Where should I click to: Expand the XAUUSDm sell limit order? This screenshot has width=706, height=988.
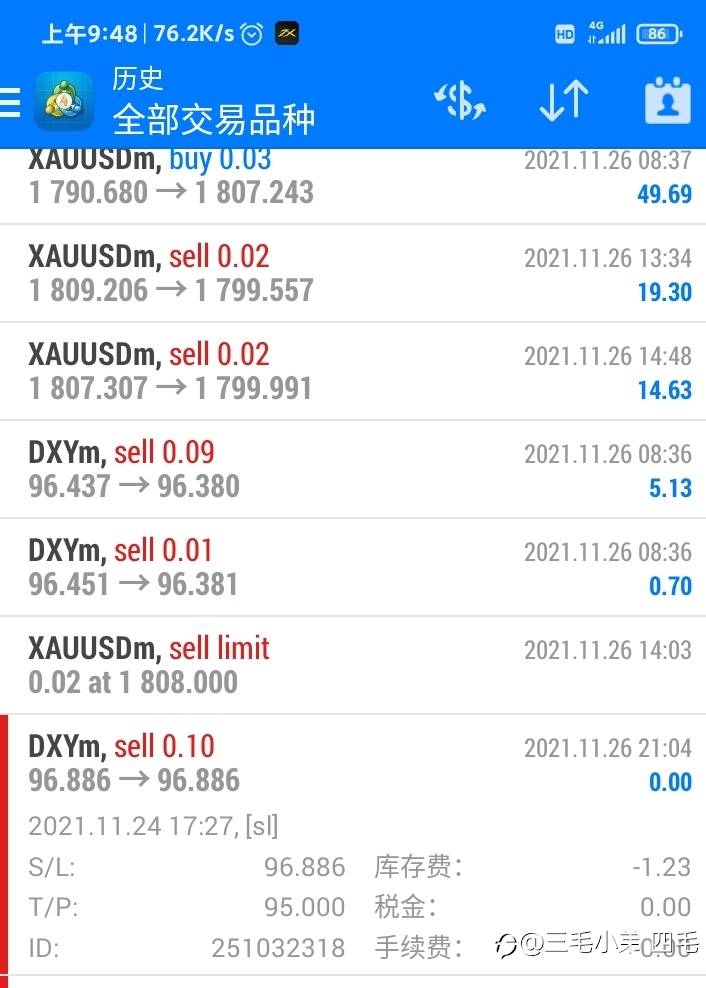point(353,665)
